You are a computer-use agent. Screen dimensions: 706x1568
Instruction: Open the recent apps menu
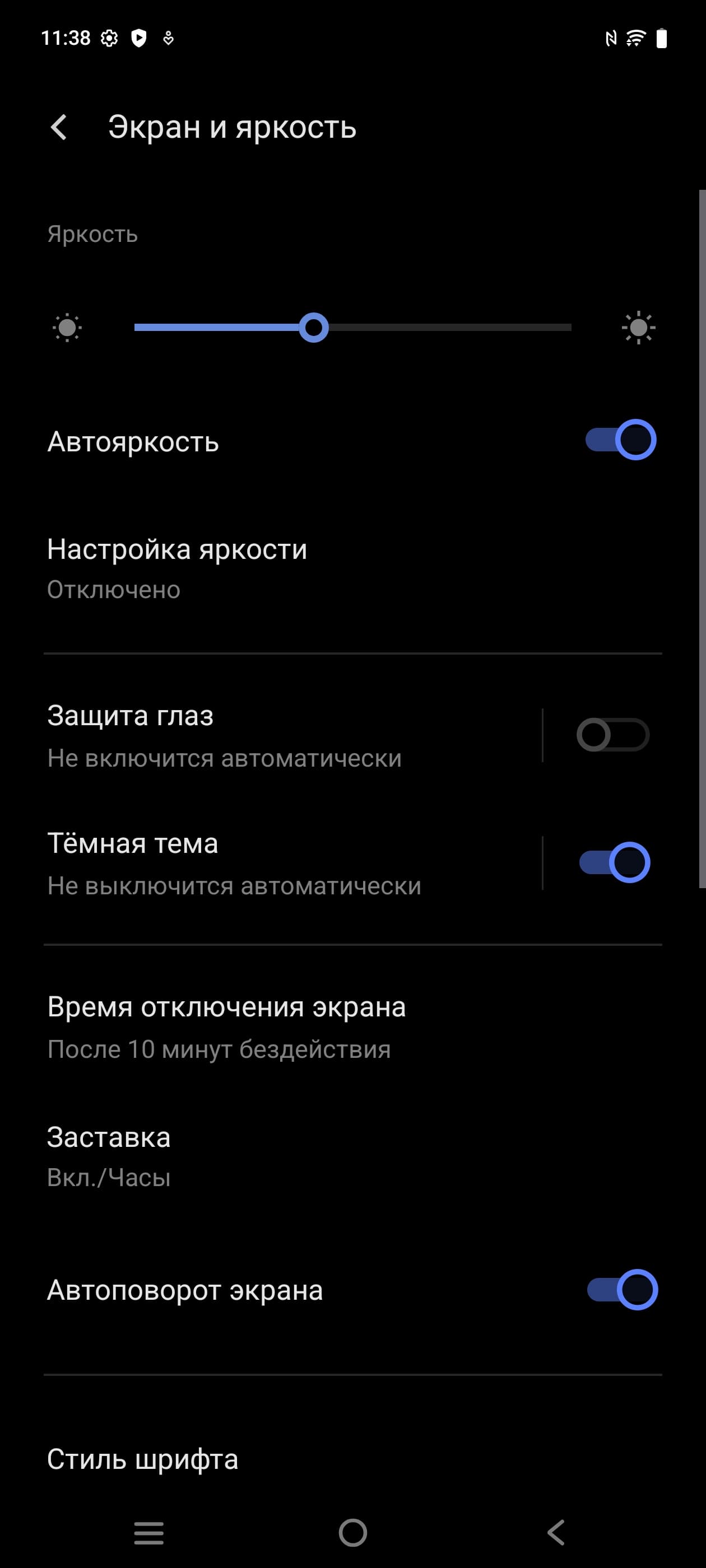[148, 1533]
